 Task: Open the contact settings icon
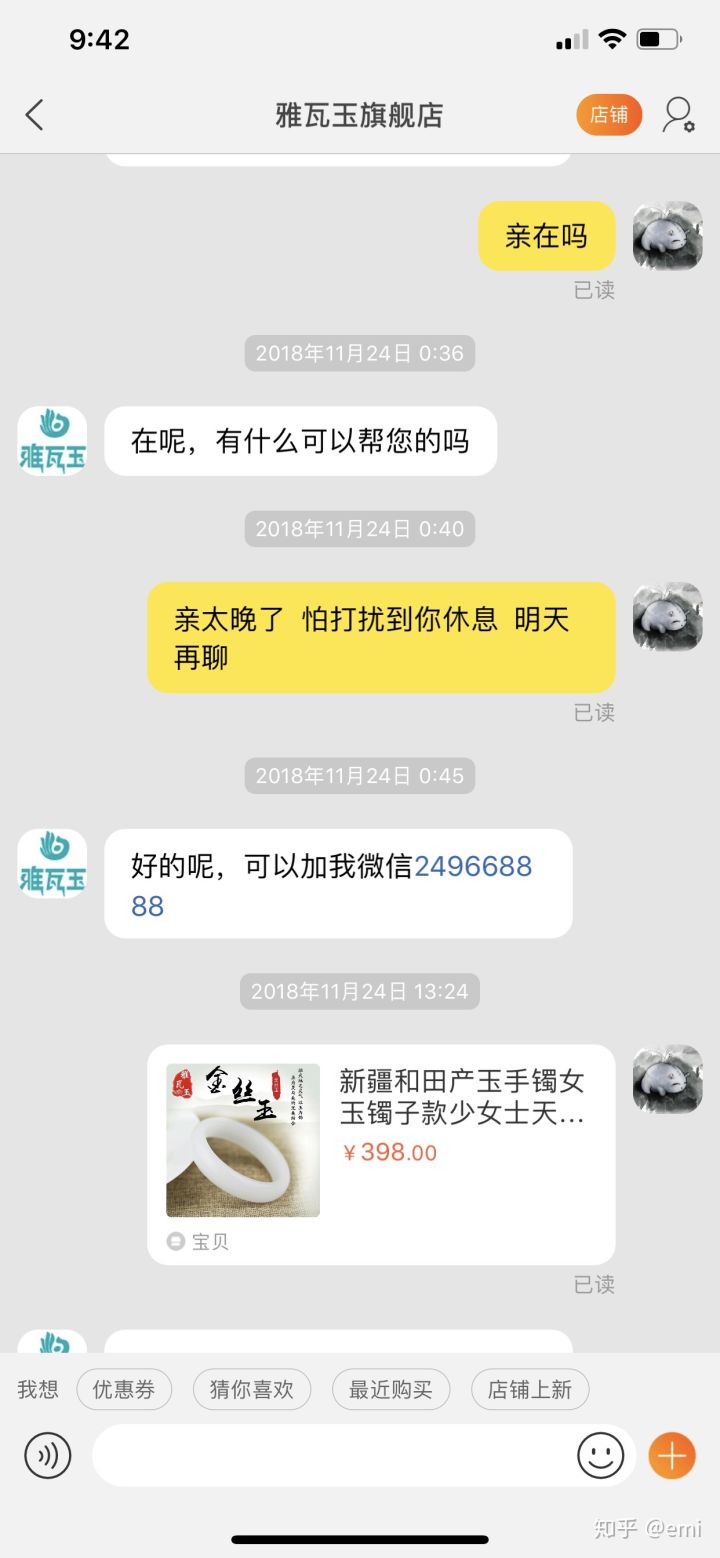click(x=679, y=115)
